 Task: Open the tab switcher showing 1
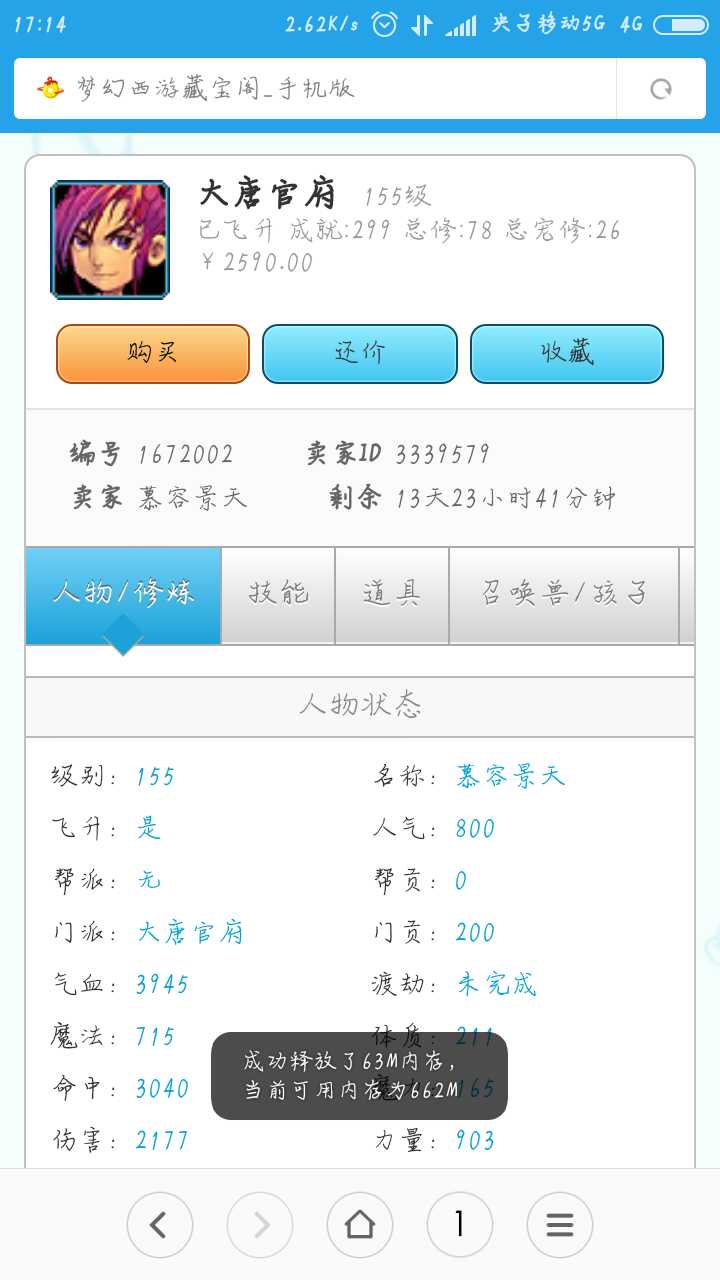click(460, 1224)
